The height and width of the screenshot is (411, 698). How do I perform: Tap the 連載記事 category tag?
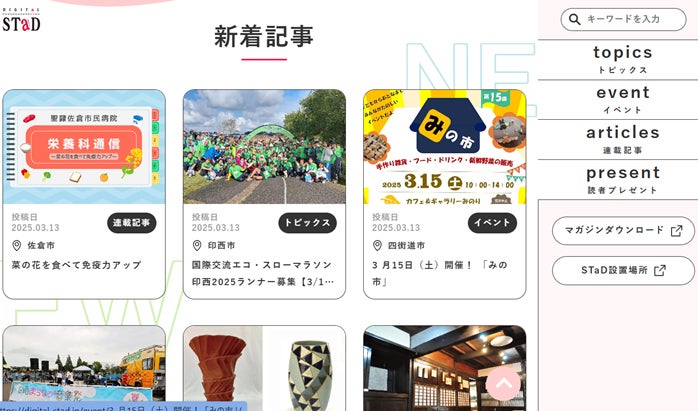click(132, 223)
